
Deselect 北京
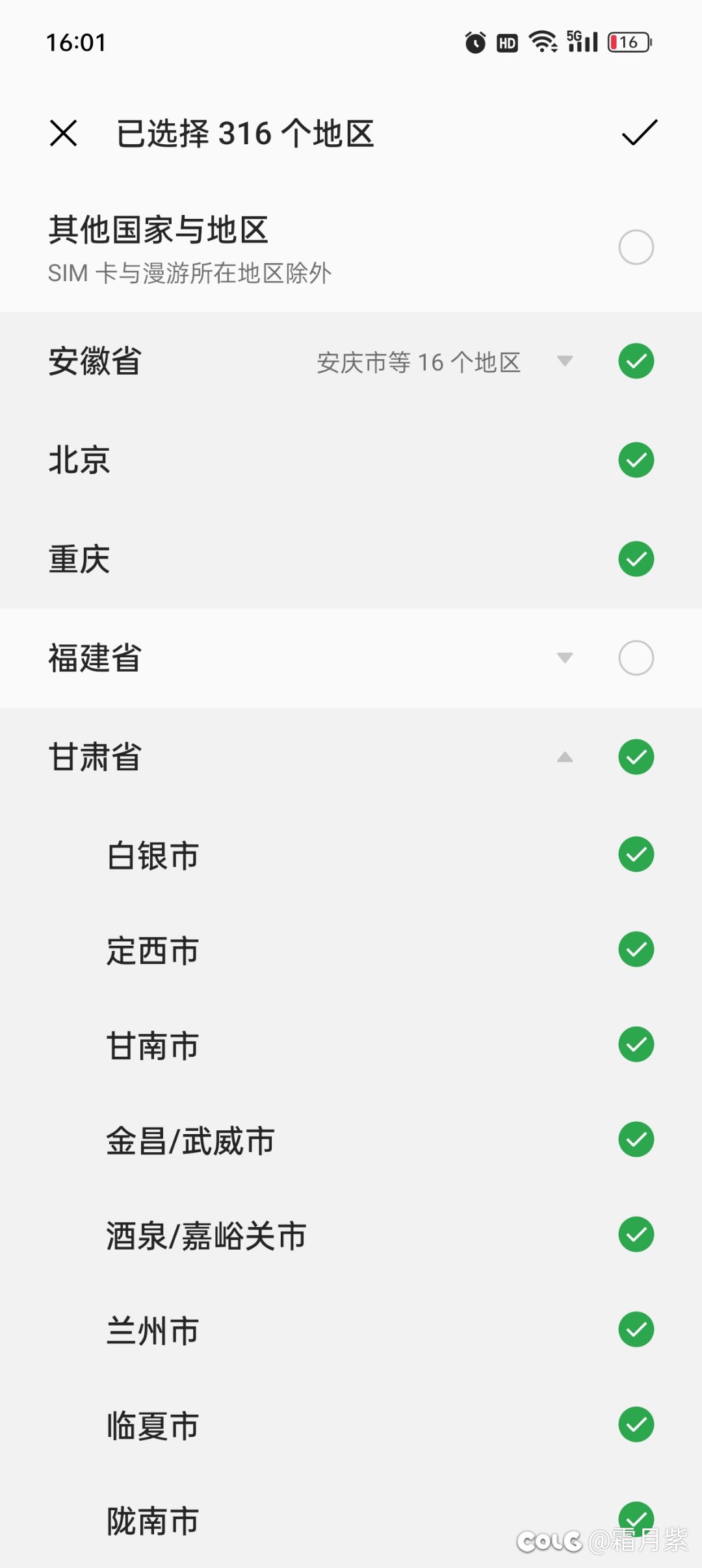pyautogui.click(x=636, y=460)
